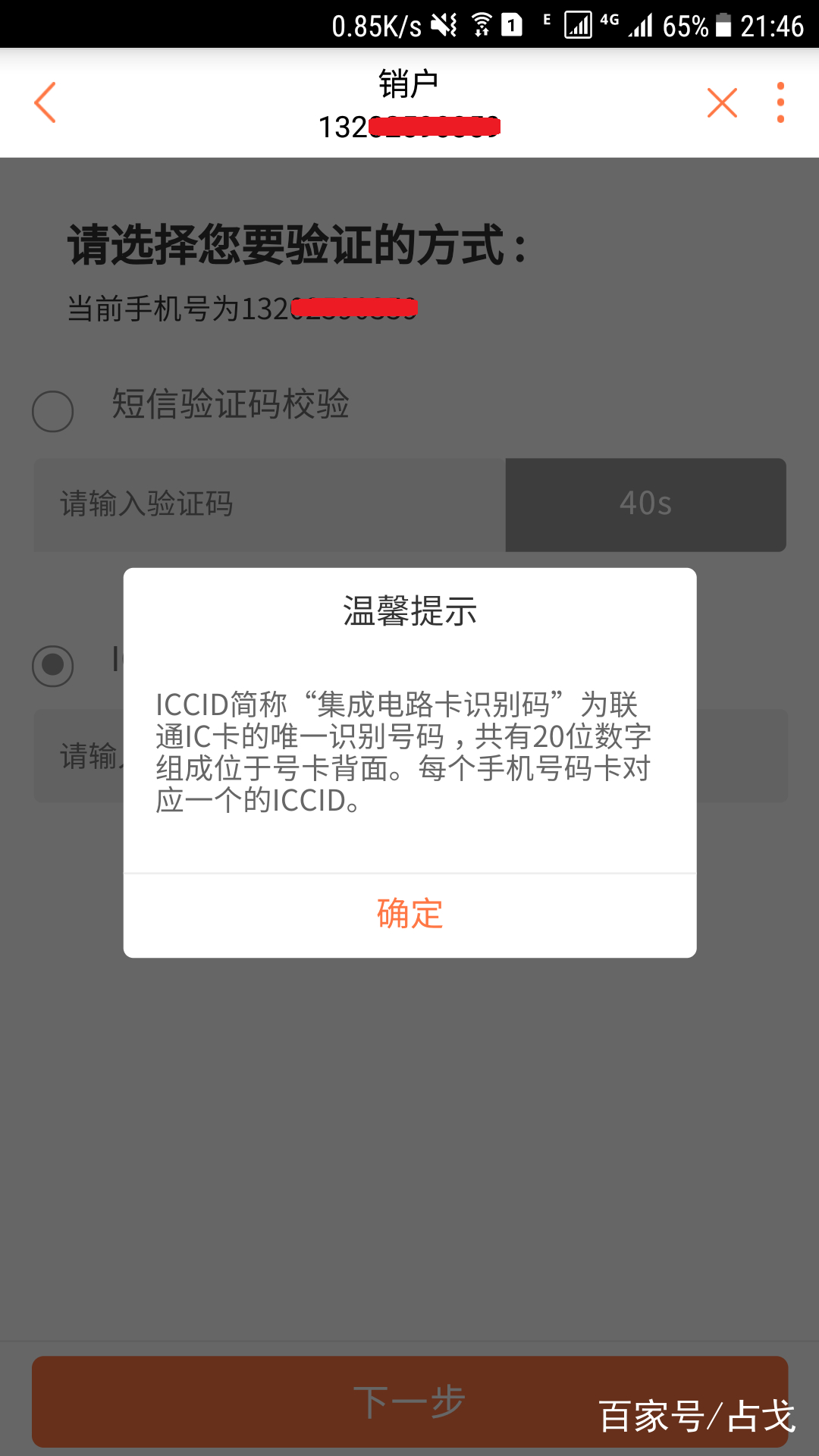
Task: Deselect the currently filled radio circle
Action: pos(53,665)
